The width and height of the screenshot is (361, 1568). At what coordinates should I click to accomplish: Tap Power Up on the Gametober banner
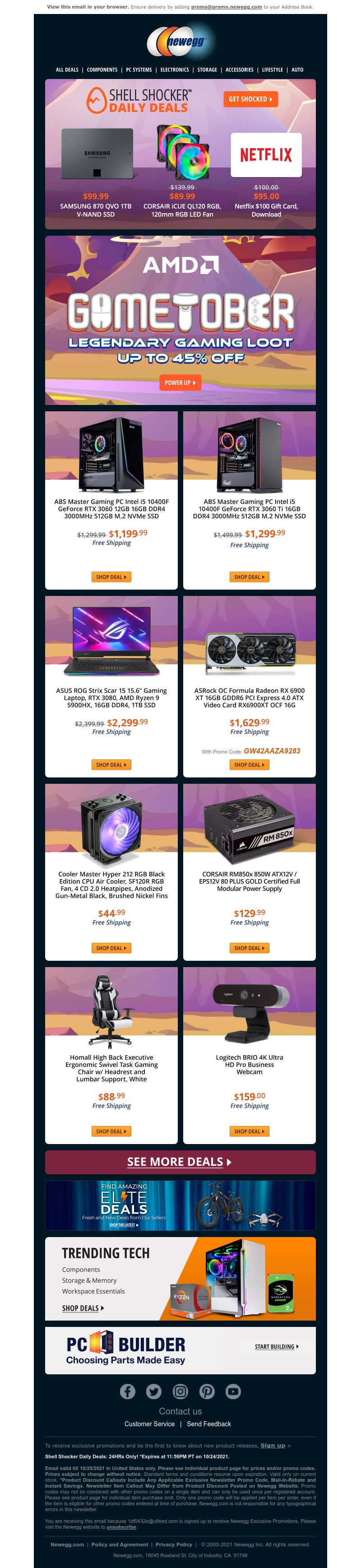[x=180, y=383]
